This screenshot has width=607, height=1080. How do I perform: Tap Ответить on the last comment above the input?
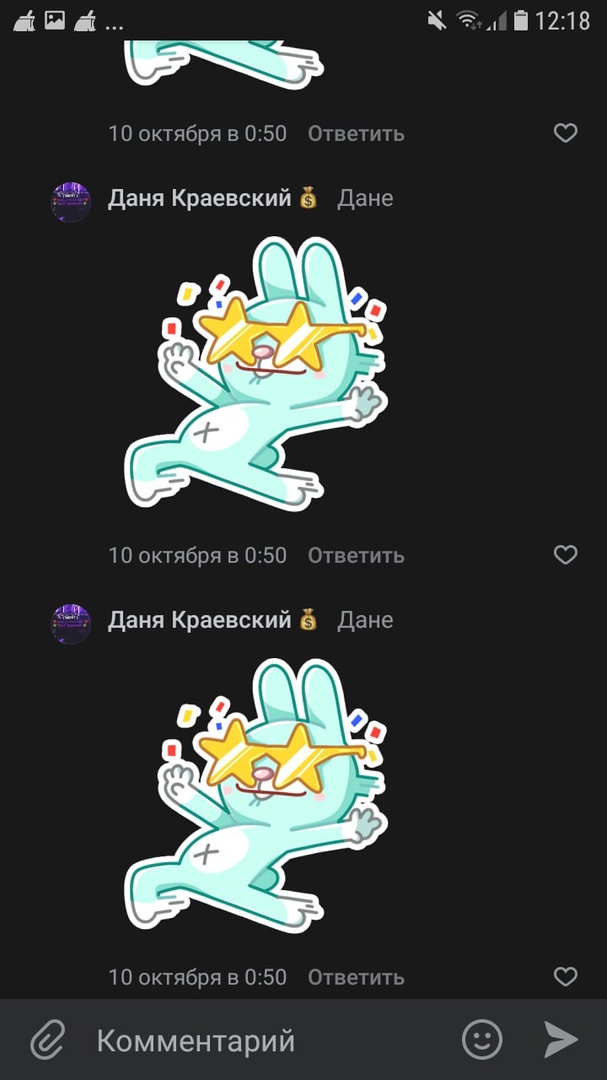[x=355, y=977]
